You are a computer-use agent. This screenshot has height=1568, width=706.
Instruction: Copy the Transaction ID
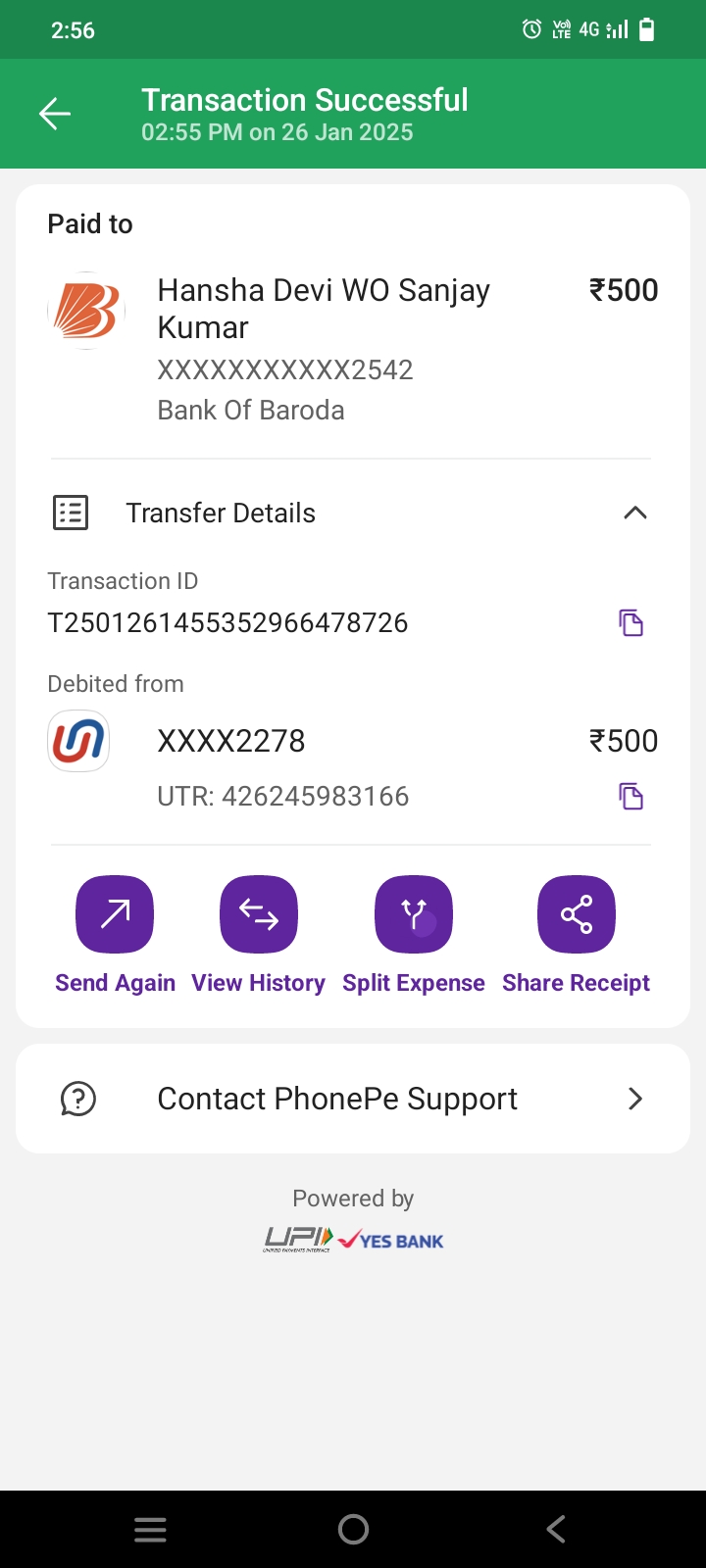[630, 622]
